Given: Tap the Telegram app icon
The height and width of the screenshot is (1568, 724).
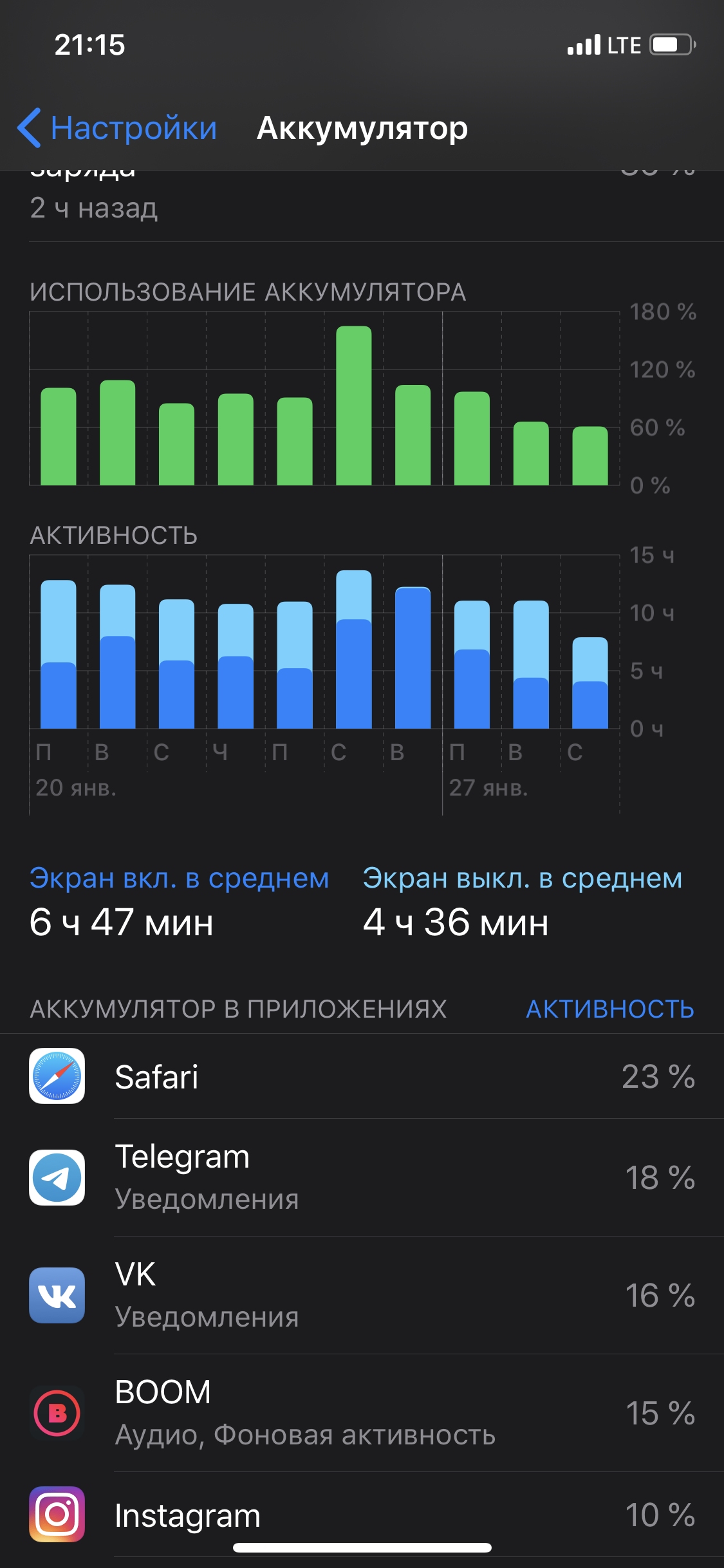Looking at the screenshot, I should click(57, 1178).
